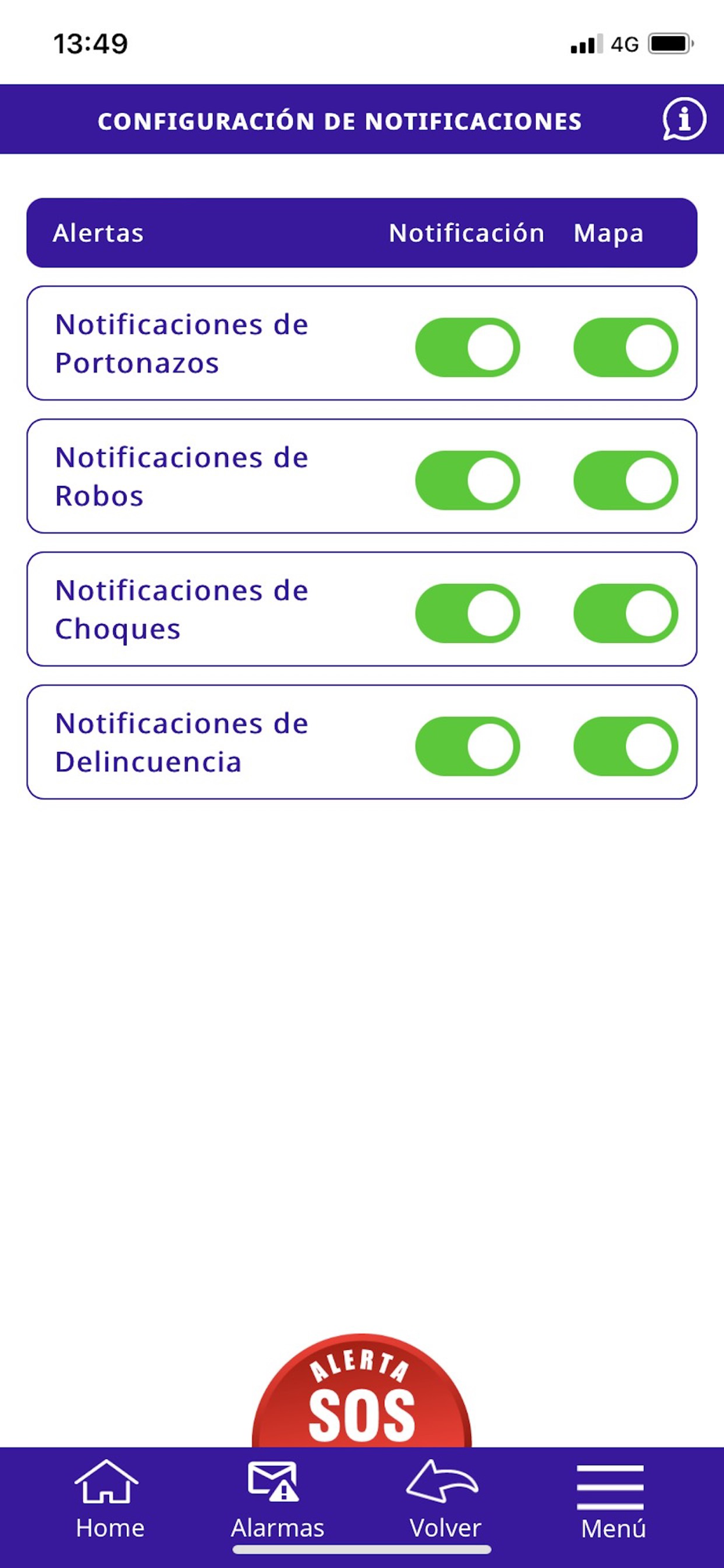The image size is (724, 1568).
Task: Open the Alarmas tab
Action: [277, 1501]
